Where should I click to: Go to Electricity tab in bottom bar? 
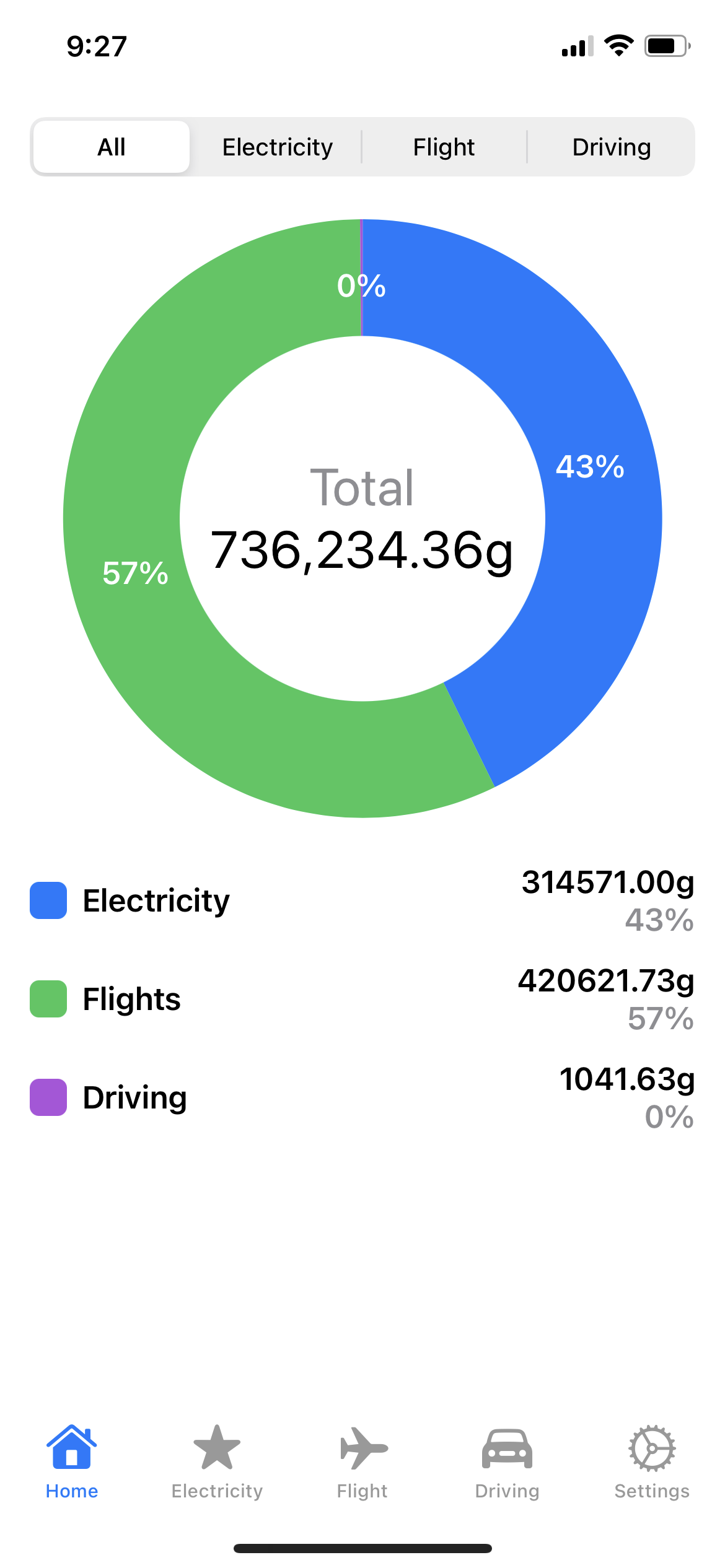point(217,1461)
